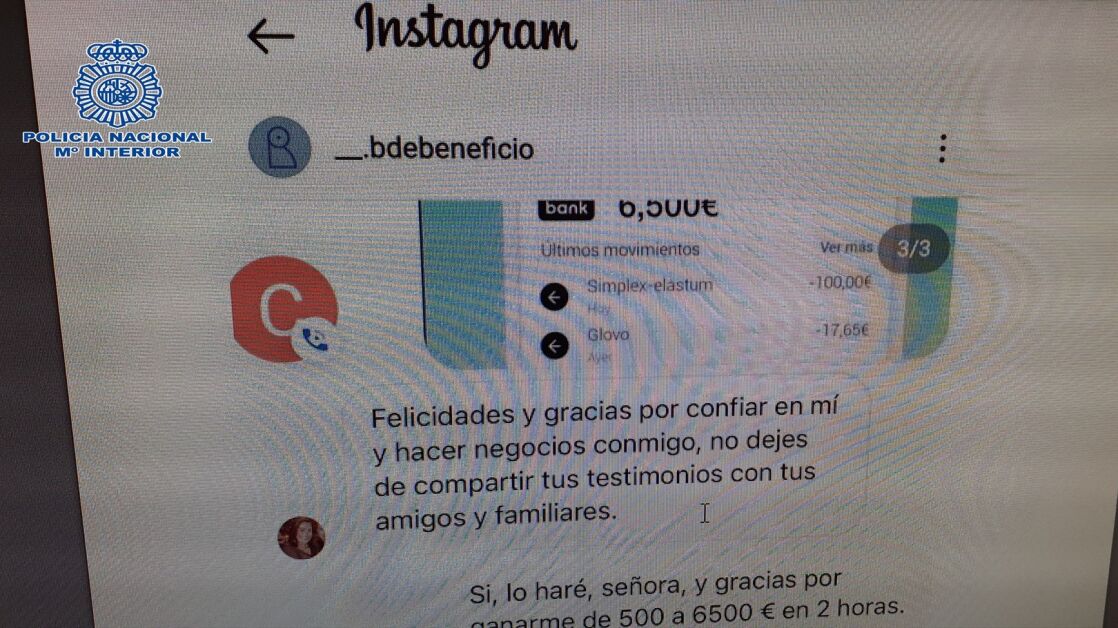Tap the __.bdebeneficio profile avatar
Screen dimensions: 1118x628
click(279, 147)
